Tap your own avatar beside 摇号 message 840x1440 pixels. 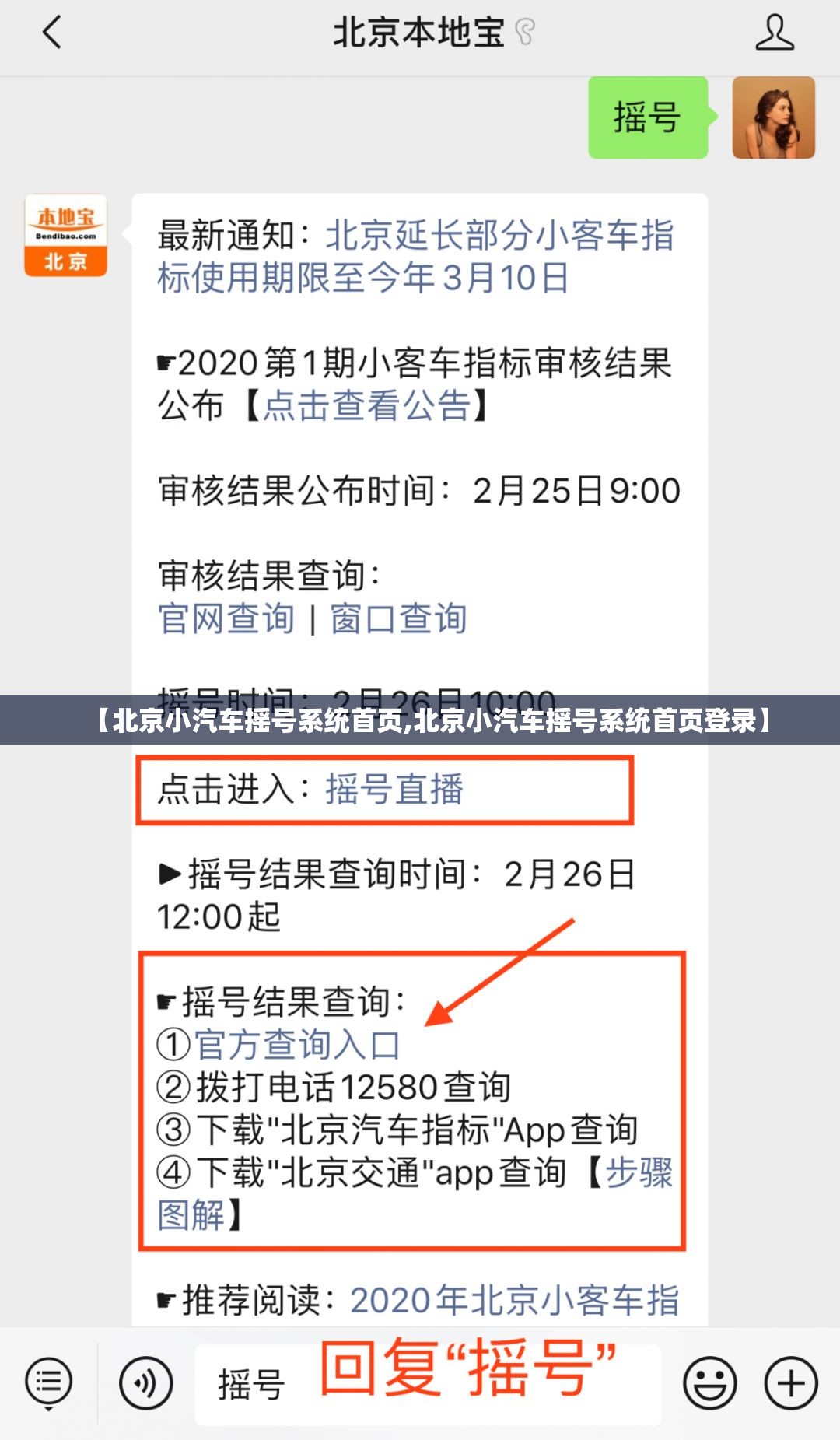click(x=773, y=118)
